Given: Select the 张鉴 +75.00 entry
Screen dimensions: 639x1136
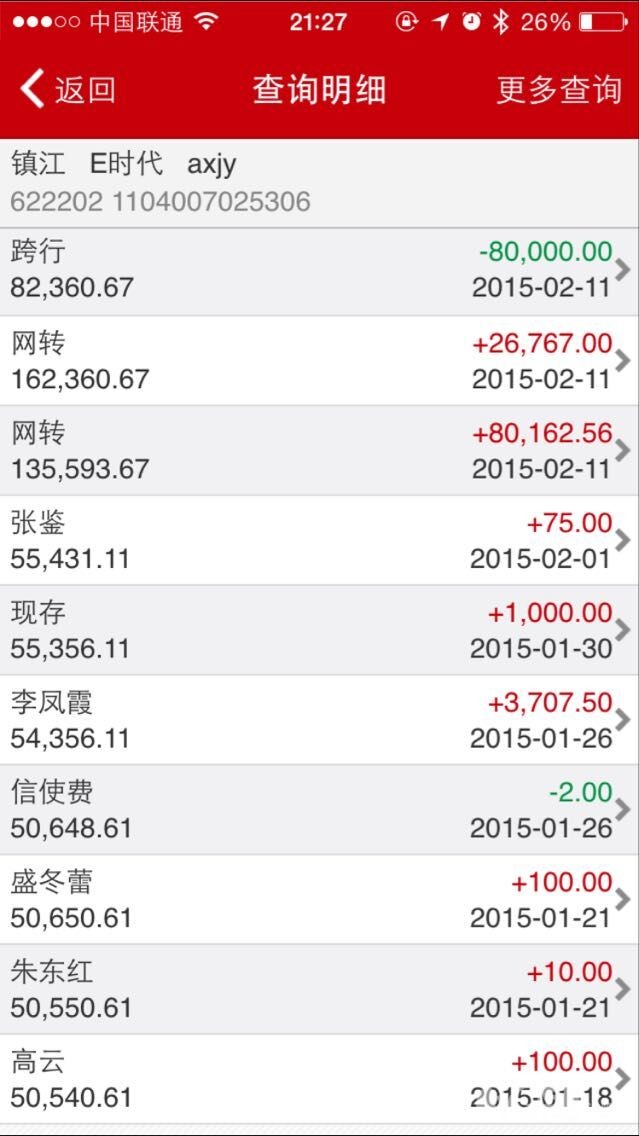Looking at the screenshot, I should pyautogui.click(x=319, y=540).
